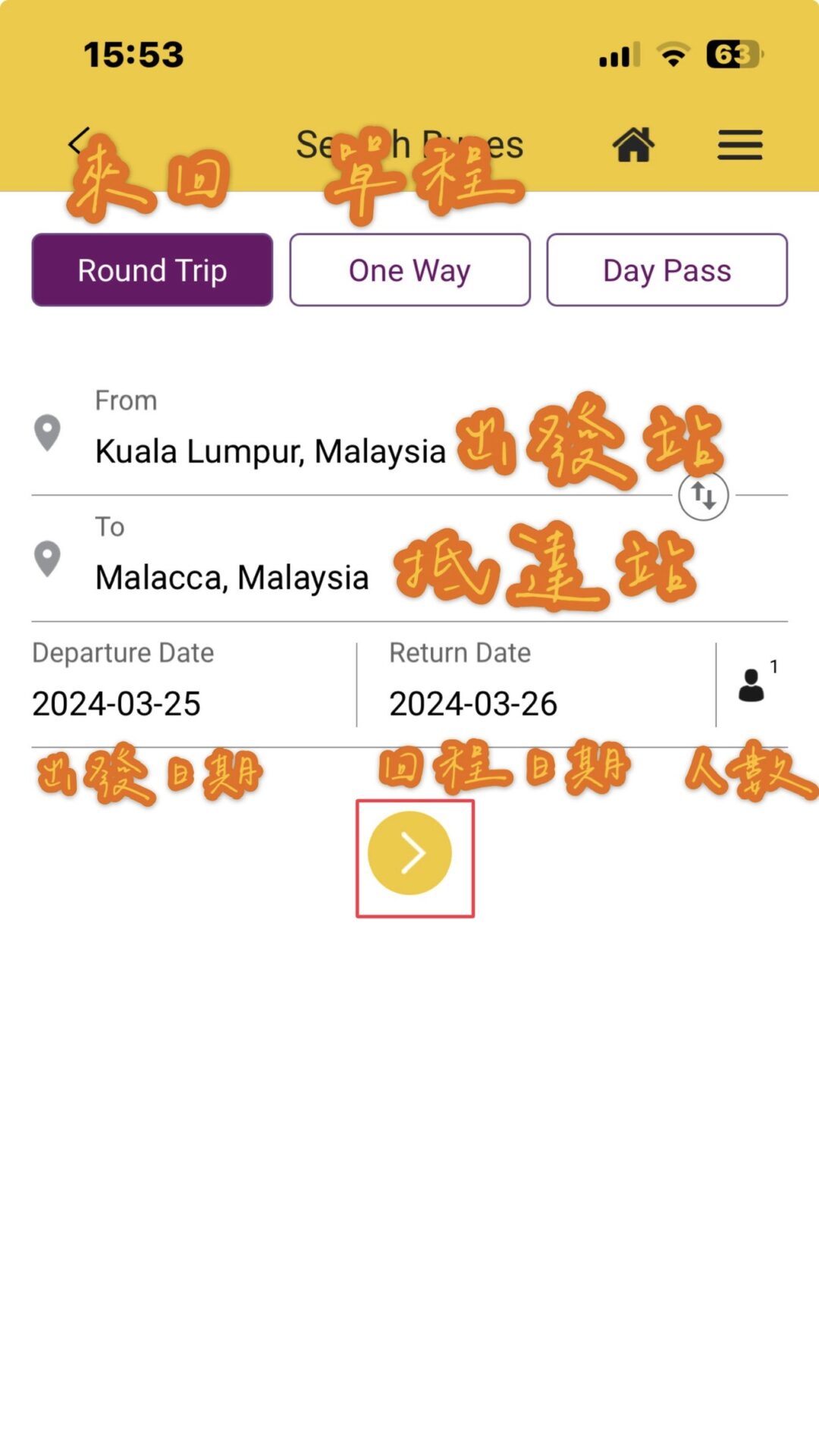Image resolution: width=819 pixels, height=1456 pixels.
Task: Switch to One Way trip
Action: pos(409,270)
